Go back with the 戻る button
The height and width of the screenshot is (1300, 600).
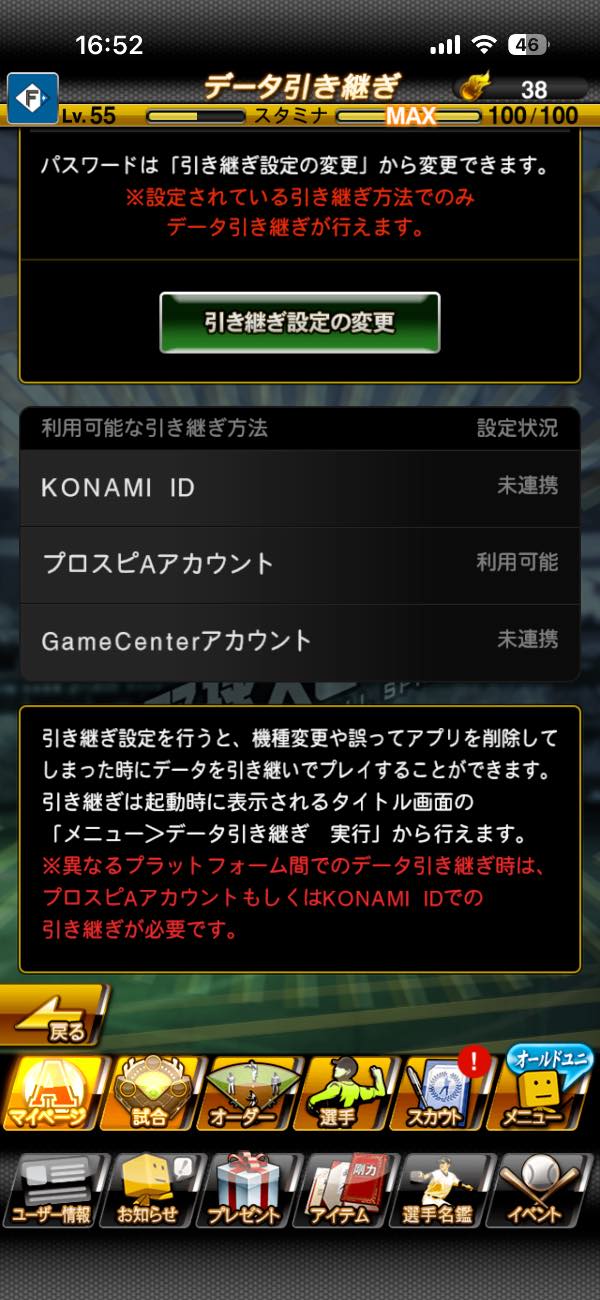(x=55, y=1016)
